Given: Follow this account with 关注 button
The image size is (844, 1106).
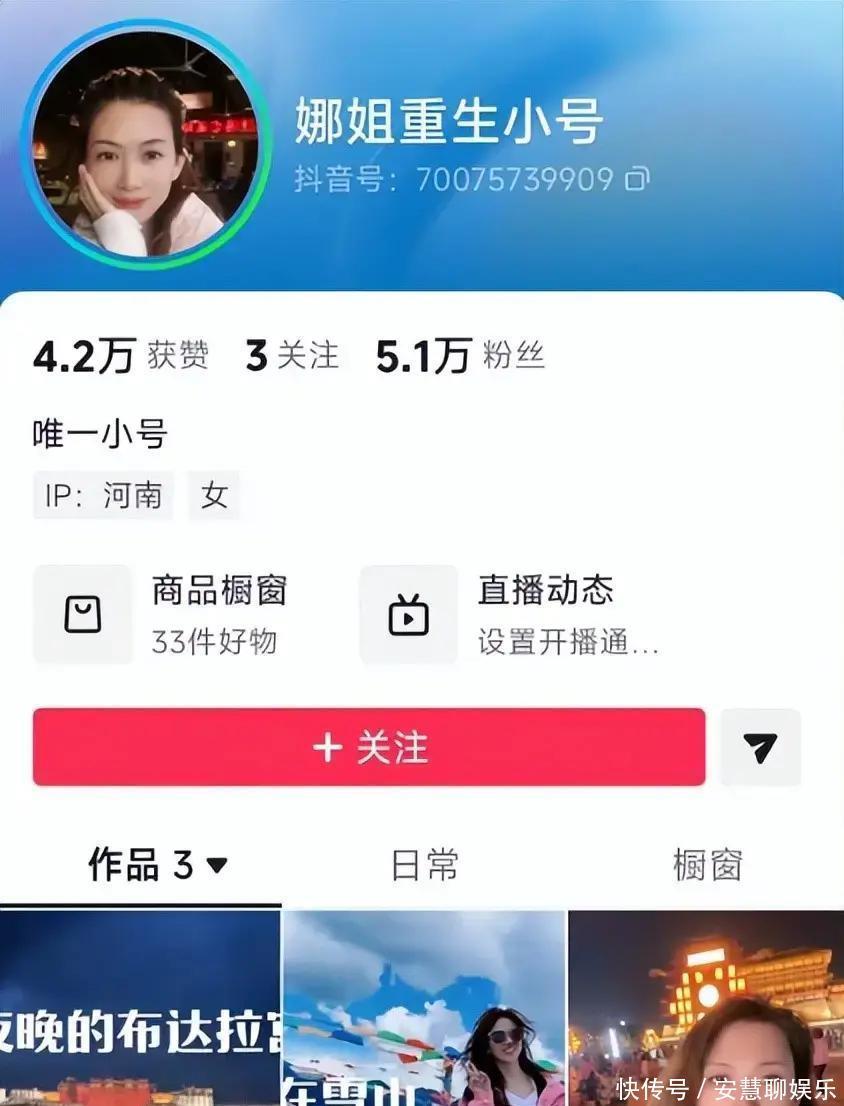Looking at the screenshot, I should pos(369,747).
